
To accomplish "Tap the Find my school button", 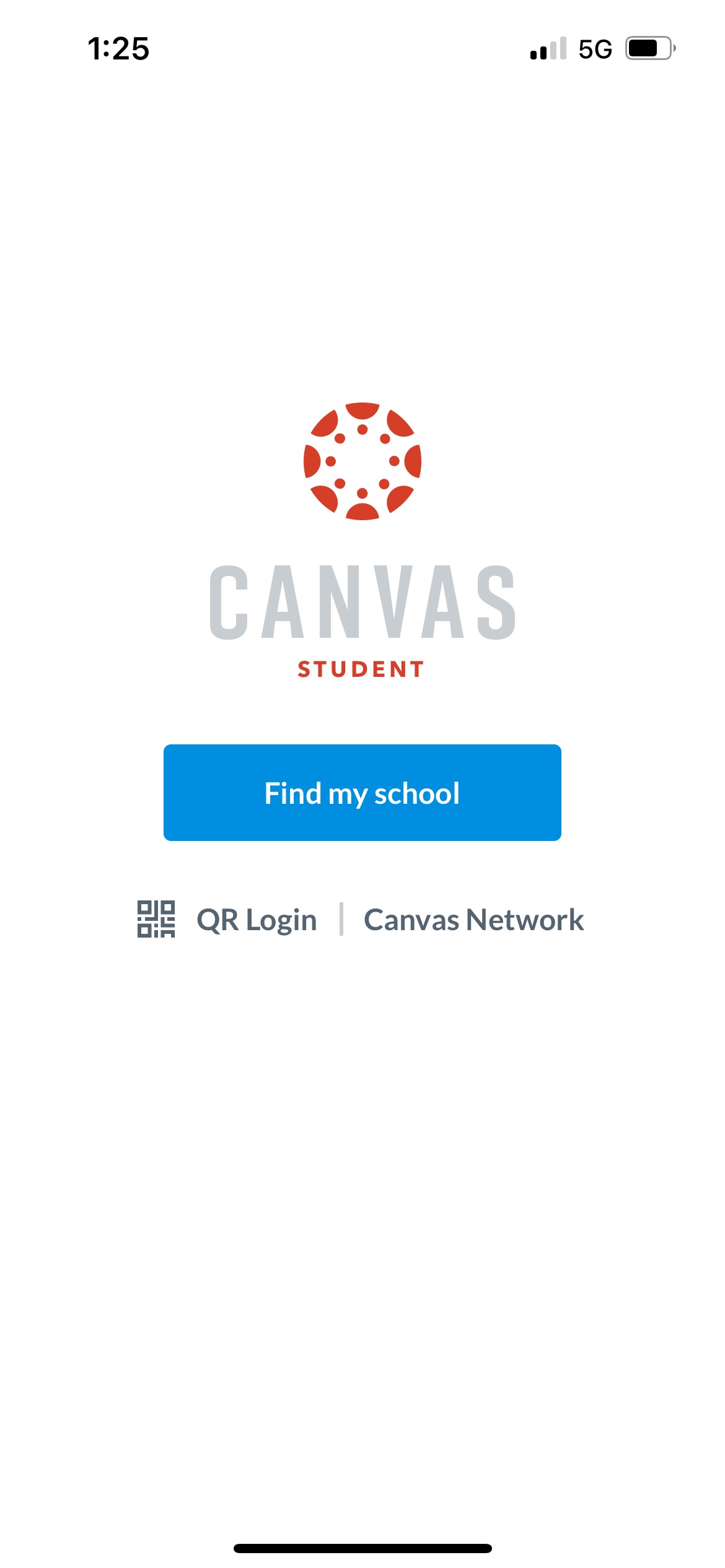I will (362, 793).
